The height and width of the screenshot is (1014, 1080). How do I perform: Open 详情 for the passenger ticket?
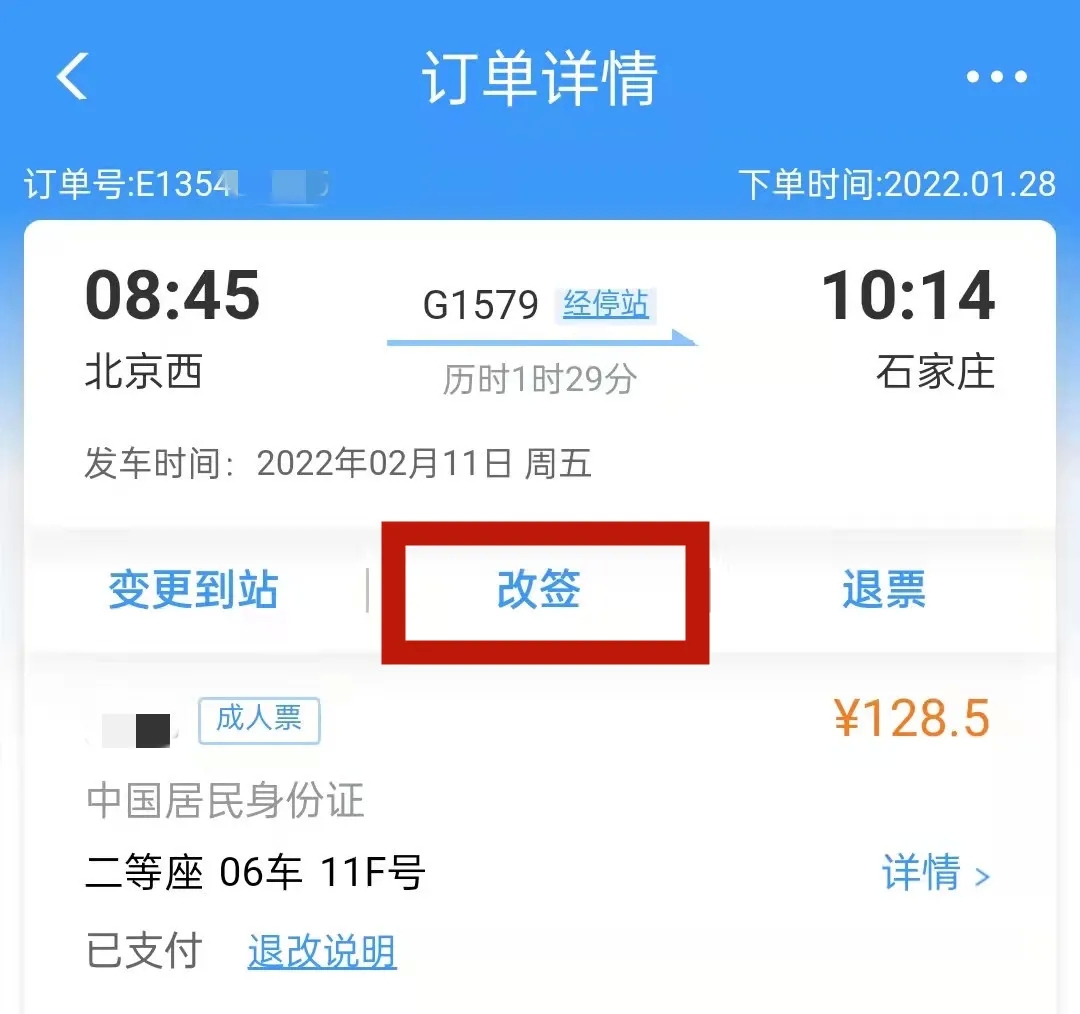[935, 874]
